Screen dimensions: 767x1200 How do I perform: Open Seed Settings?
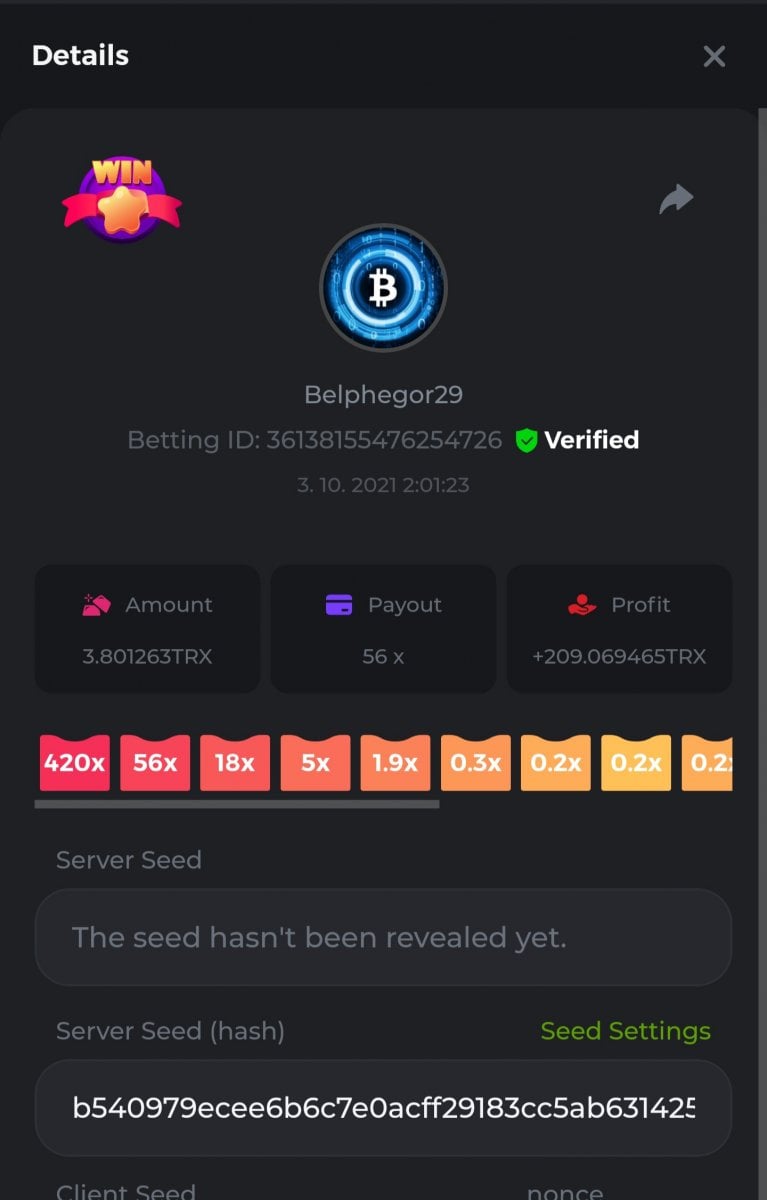(x=625, y=1031)
